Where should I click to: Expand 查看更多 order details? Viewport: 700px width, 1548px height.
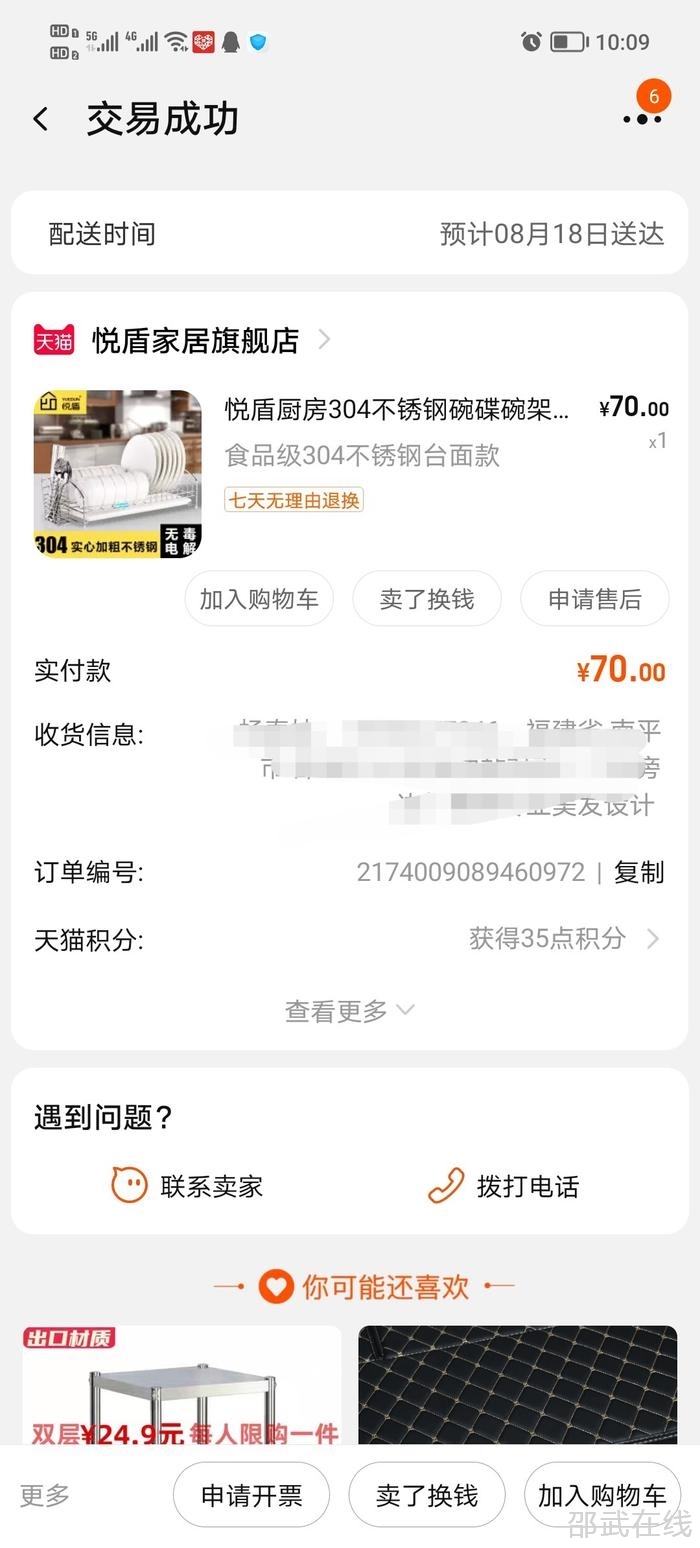pyautogui.click(x=349, y=1010)
